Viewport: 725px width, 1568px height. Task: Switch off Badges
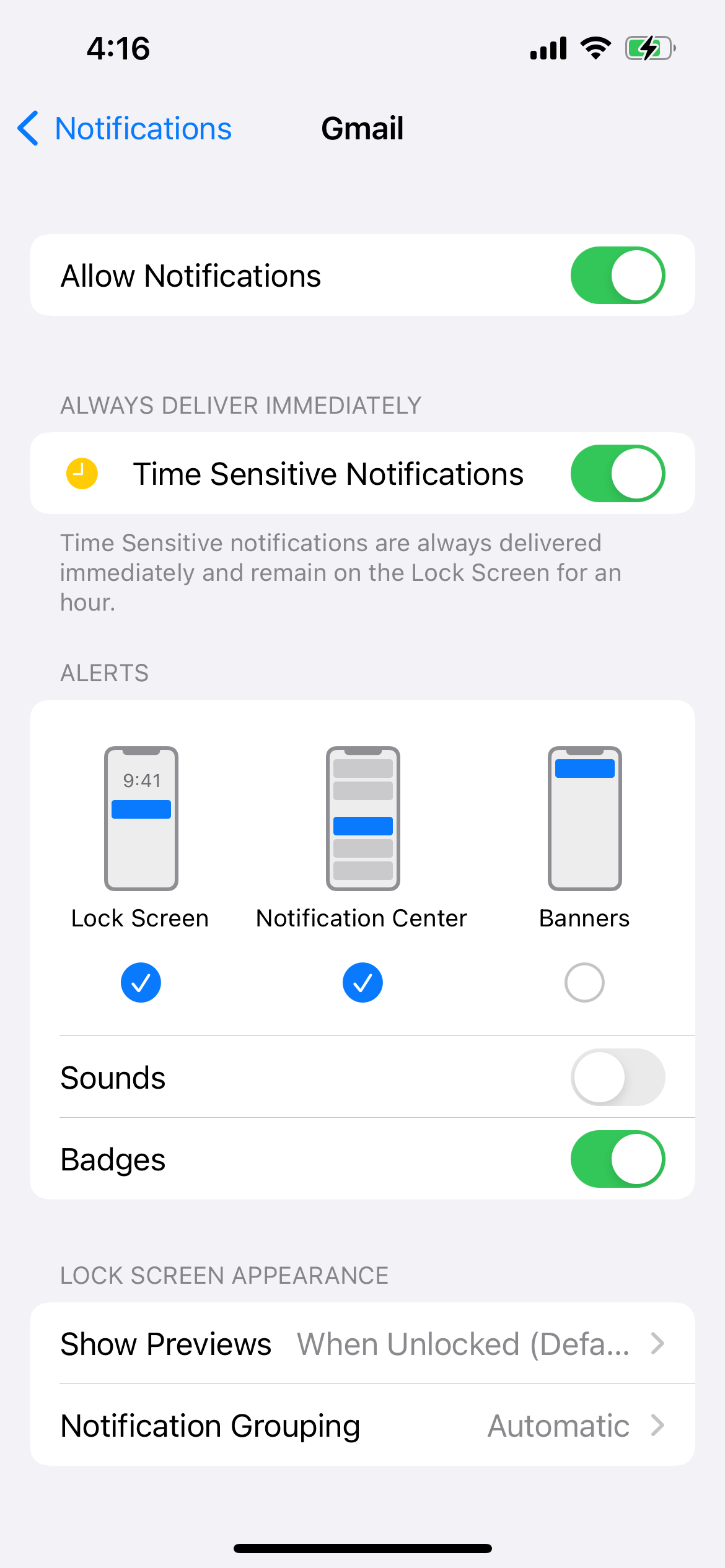click(x=618, y=1159)
